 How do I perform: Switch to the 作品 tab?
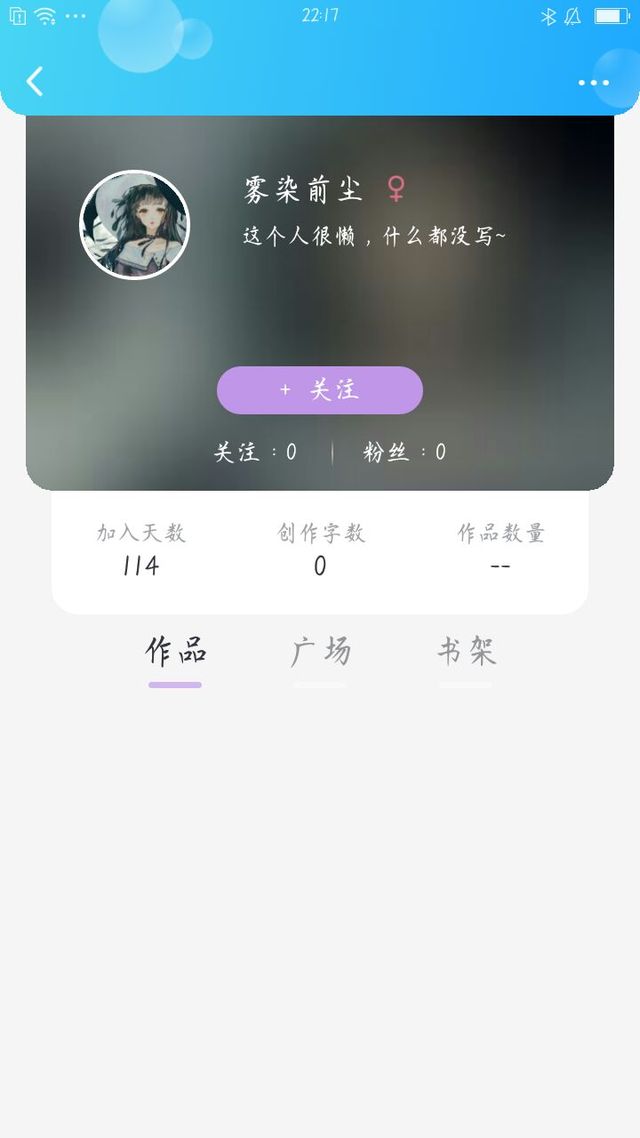pos(175,653)
